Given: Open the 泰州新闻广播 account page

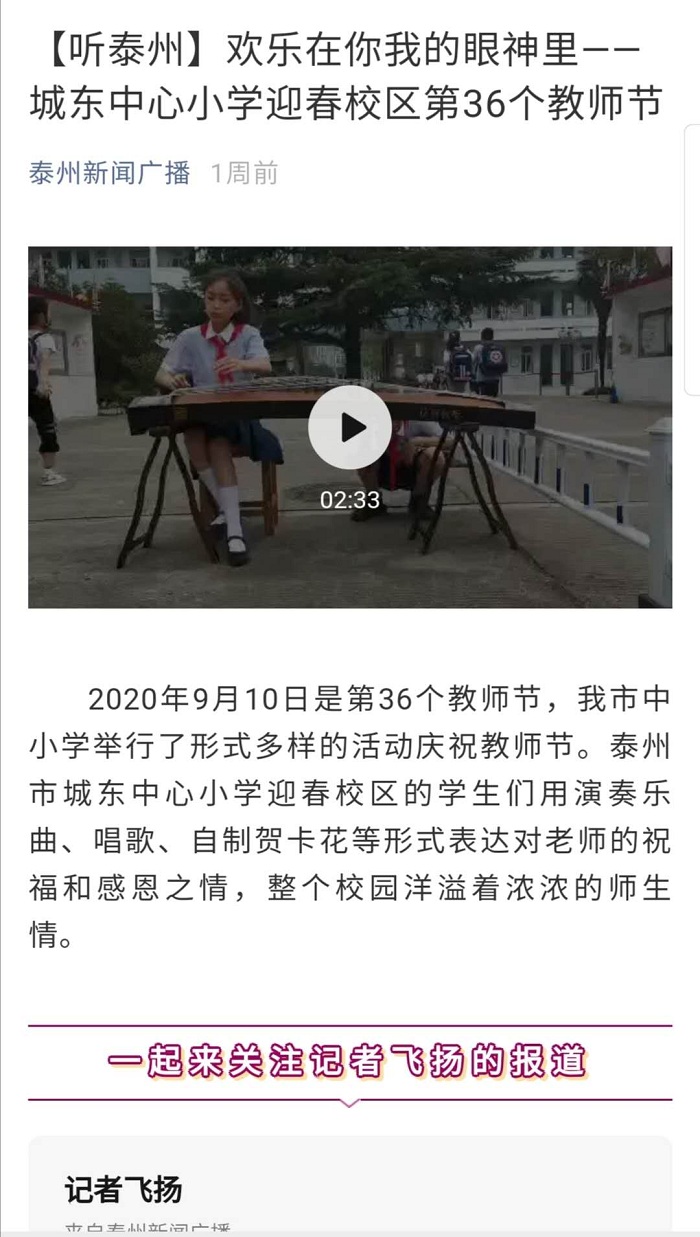Looking at the screenshot, I should point(110,173).
